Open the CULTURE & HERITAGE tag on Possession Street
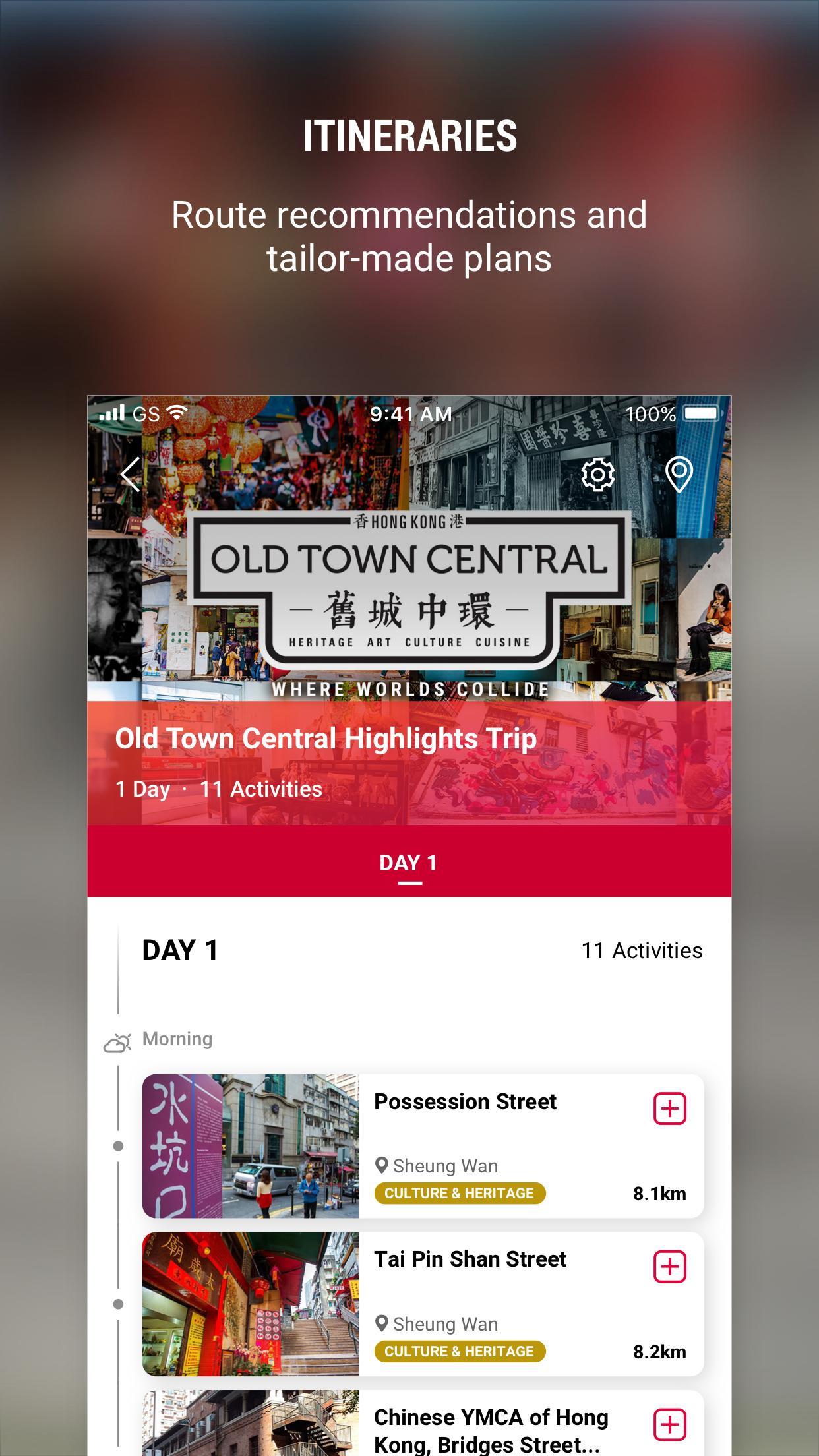The image size is (819, 1456). (459, 1193)
